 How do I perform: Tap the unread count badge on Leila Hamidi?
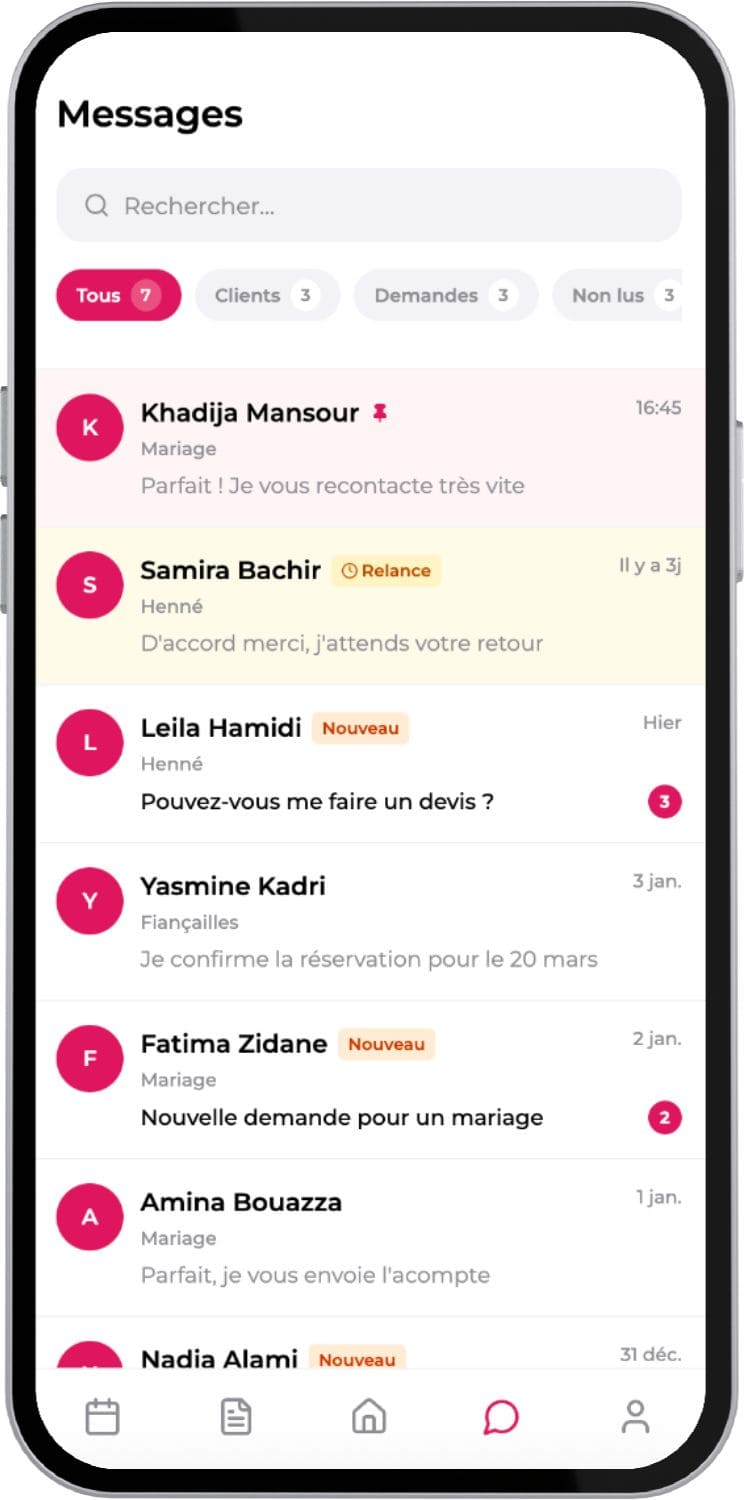tap(664, 801)
